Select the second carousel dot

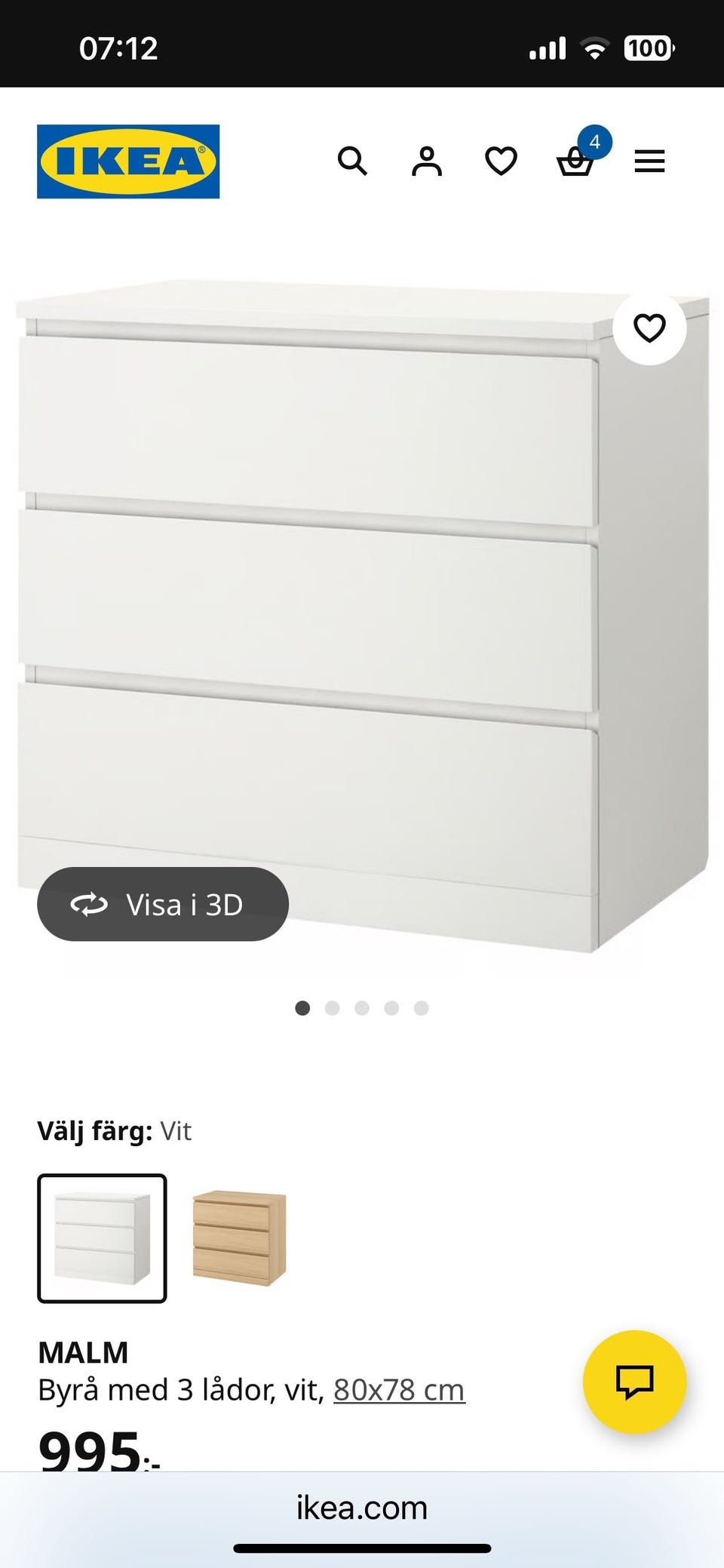(333, 1007)
